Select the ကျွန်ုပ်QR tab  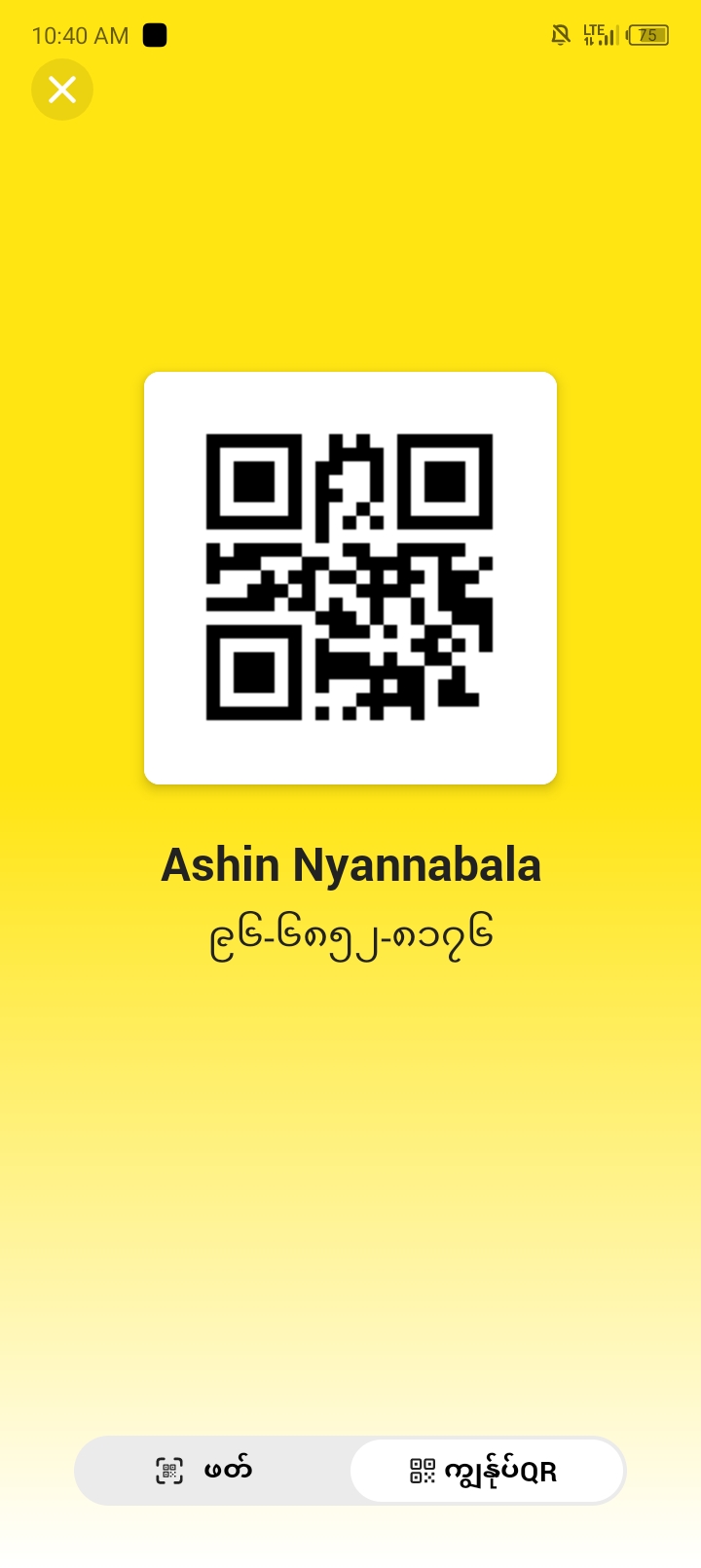pos(486,1471)
